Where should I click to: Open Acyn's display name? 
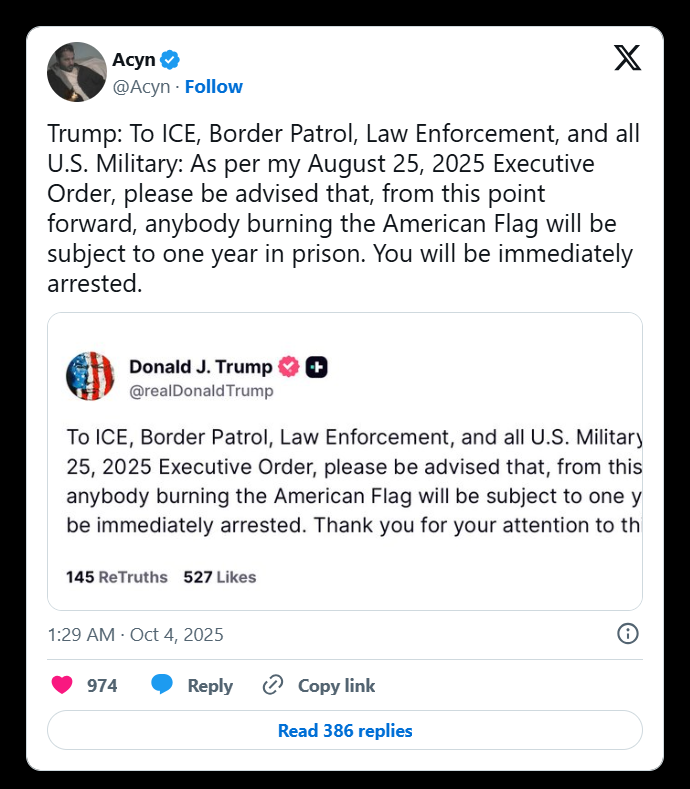(133, 60)
